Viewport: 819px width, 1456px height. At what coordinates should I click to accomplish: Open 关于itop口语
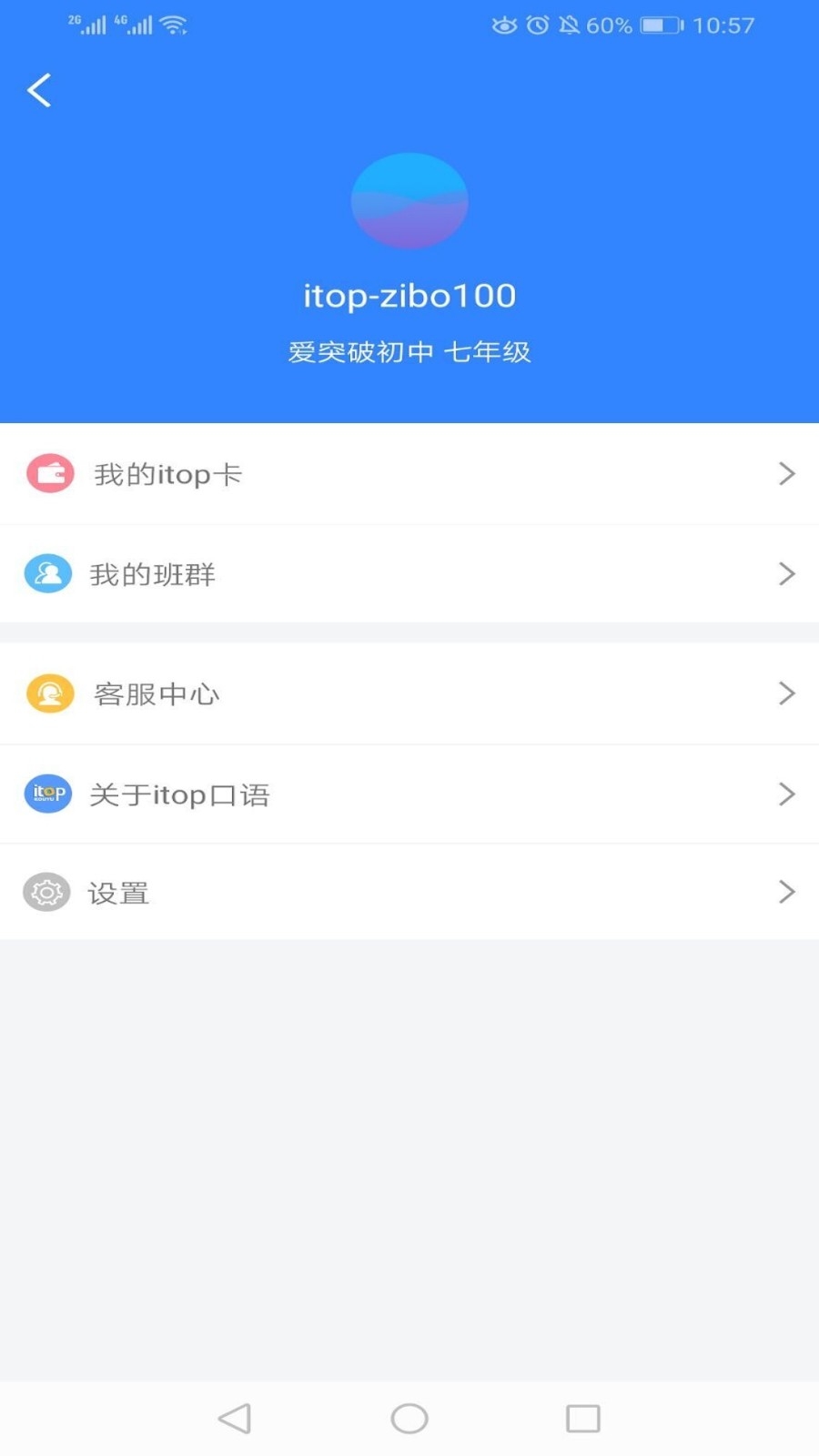tap(409, 794)
